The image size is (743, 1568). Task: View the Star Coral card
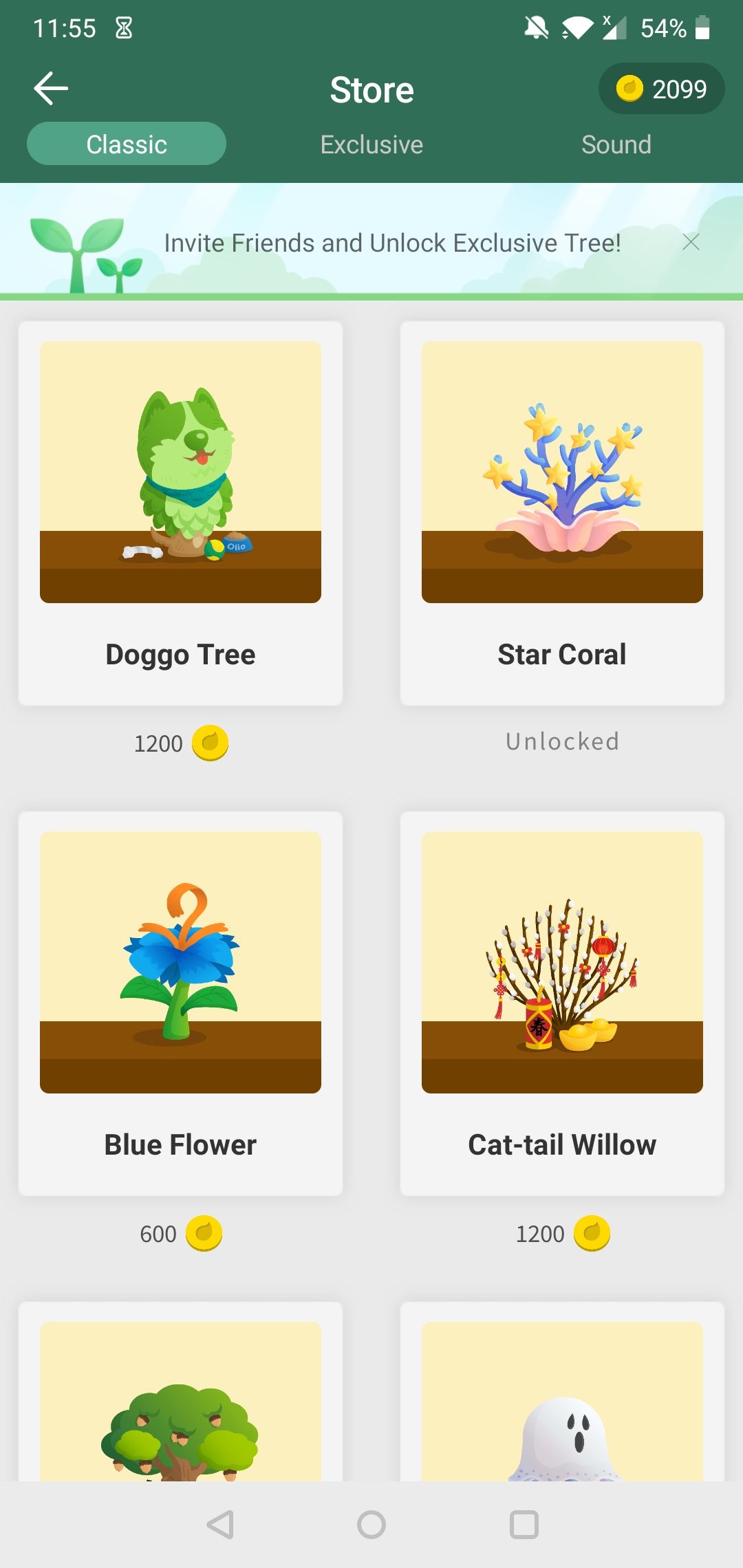(562, 513)
